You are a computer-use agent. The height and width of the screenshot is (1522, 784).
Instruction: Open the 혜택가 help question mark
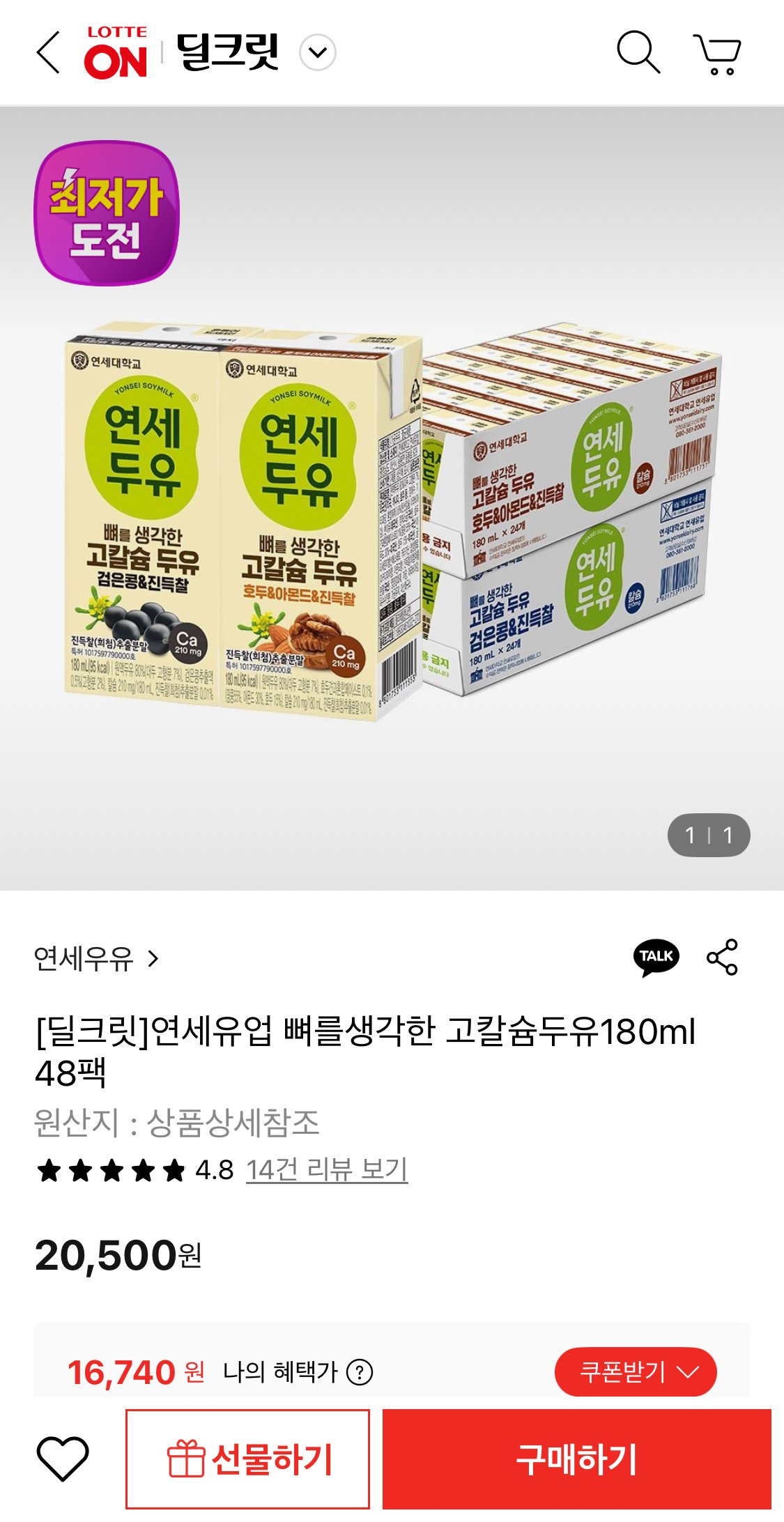[x=361, y=1369]
